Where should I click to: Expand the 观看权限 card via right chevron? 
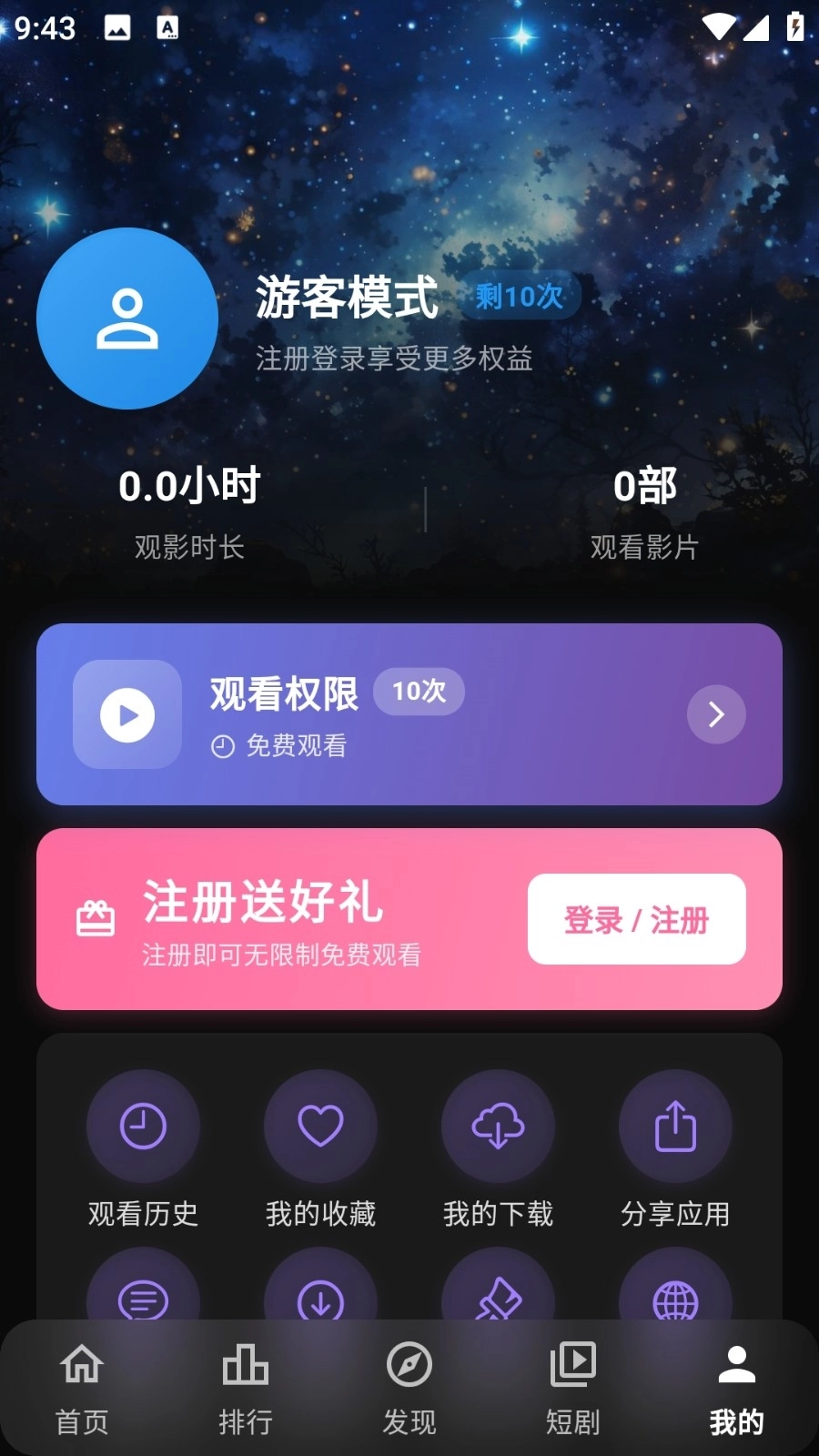click(716, 715)
